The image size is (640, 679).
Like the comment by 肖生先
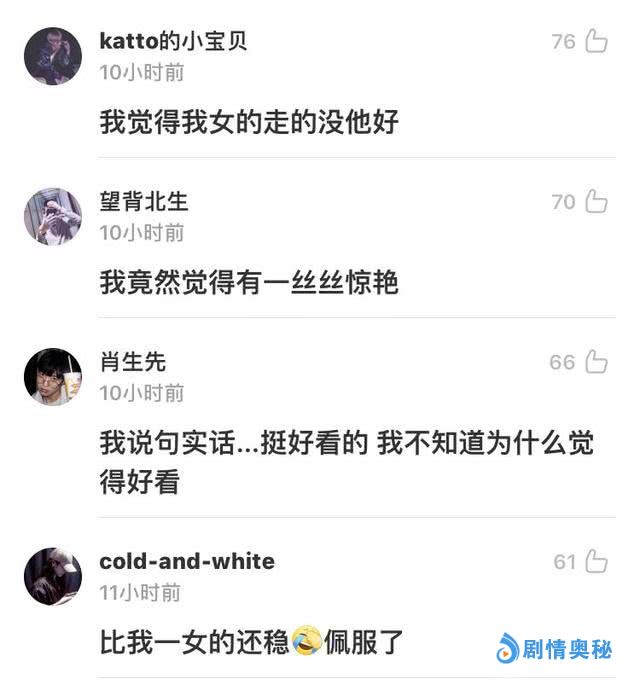(596, 362)
